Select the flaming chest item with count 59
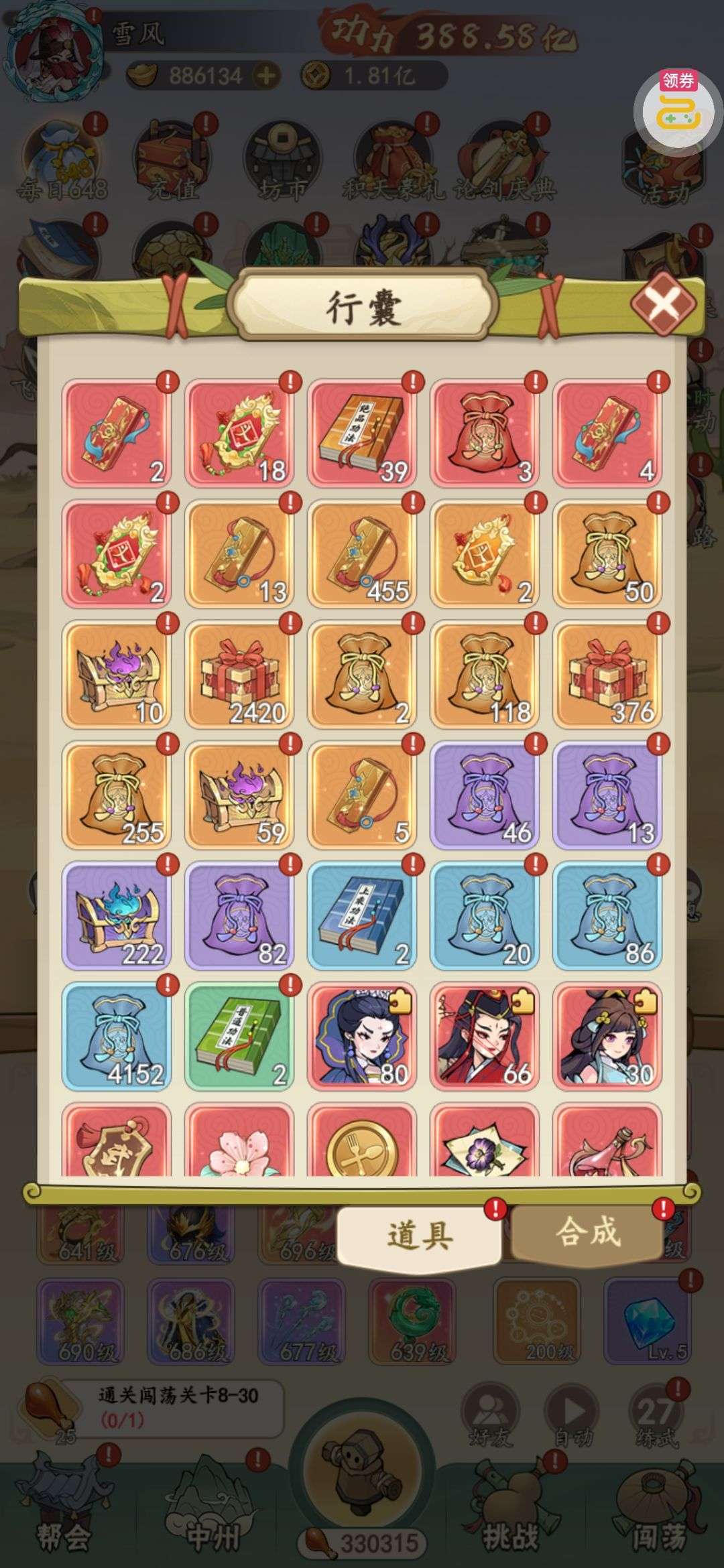Image resolution: width=724 pixels, height=1568 pixels. pyautogui.click(x=239, y=795)
